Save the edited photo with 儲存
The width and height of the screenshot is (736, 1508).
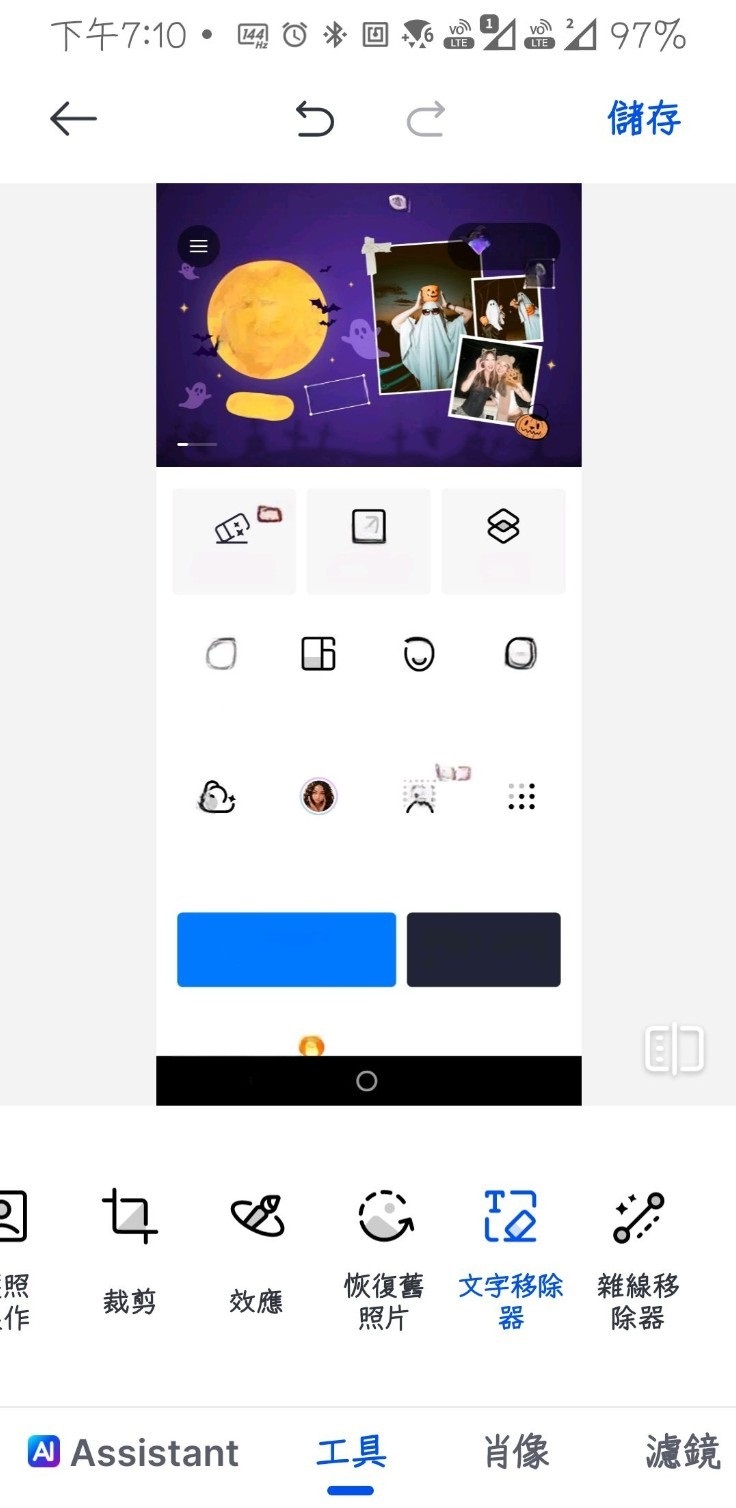coord(644,119)
